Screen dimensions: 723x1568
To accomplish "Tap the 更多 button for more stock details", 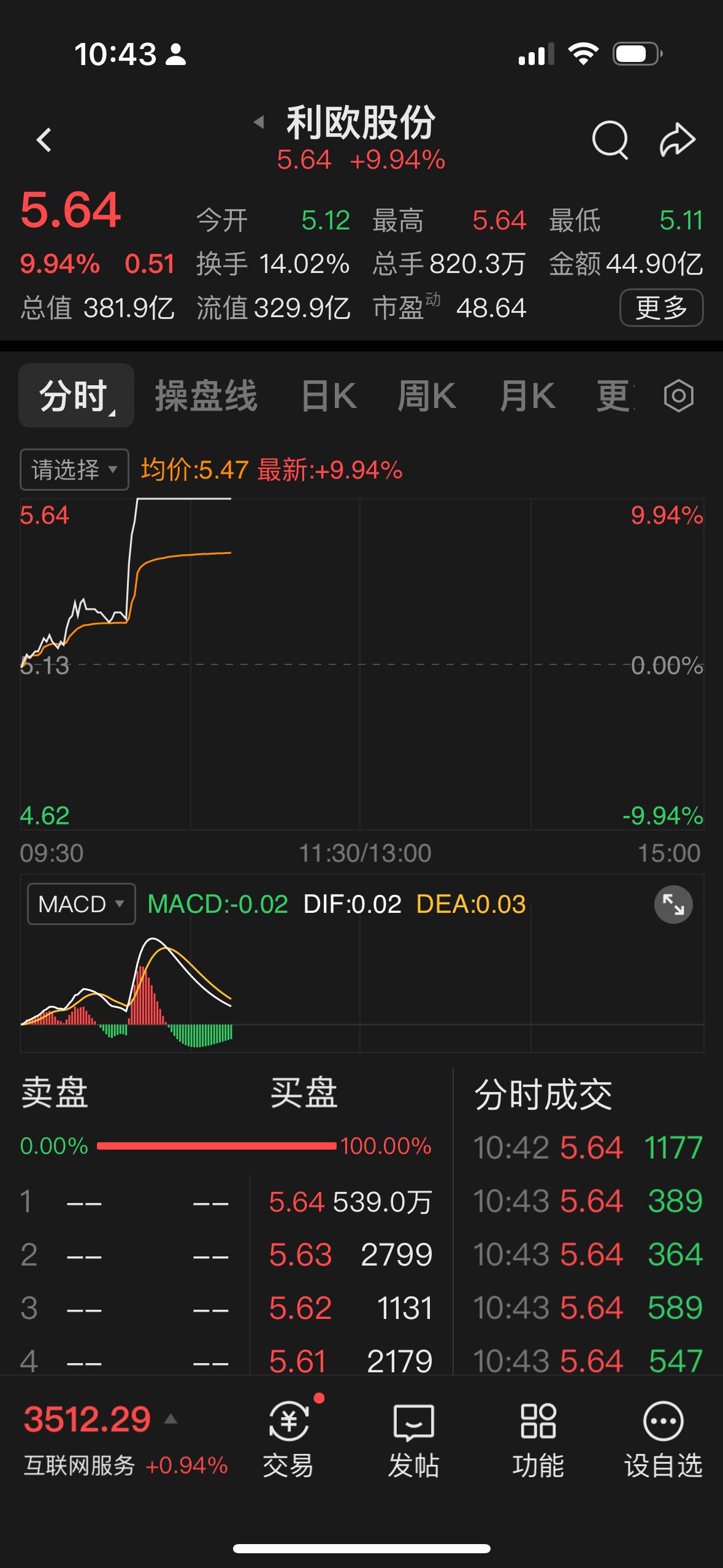I will pyautogui.click(x=660, y=309).
